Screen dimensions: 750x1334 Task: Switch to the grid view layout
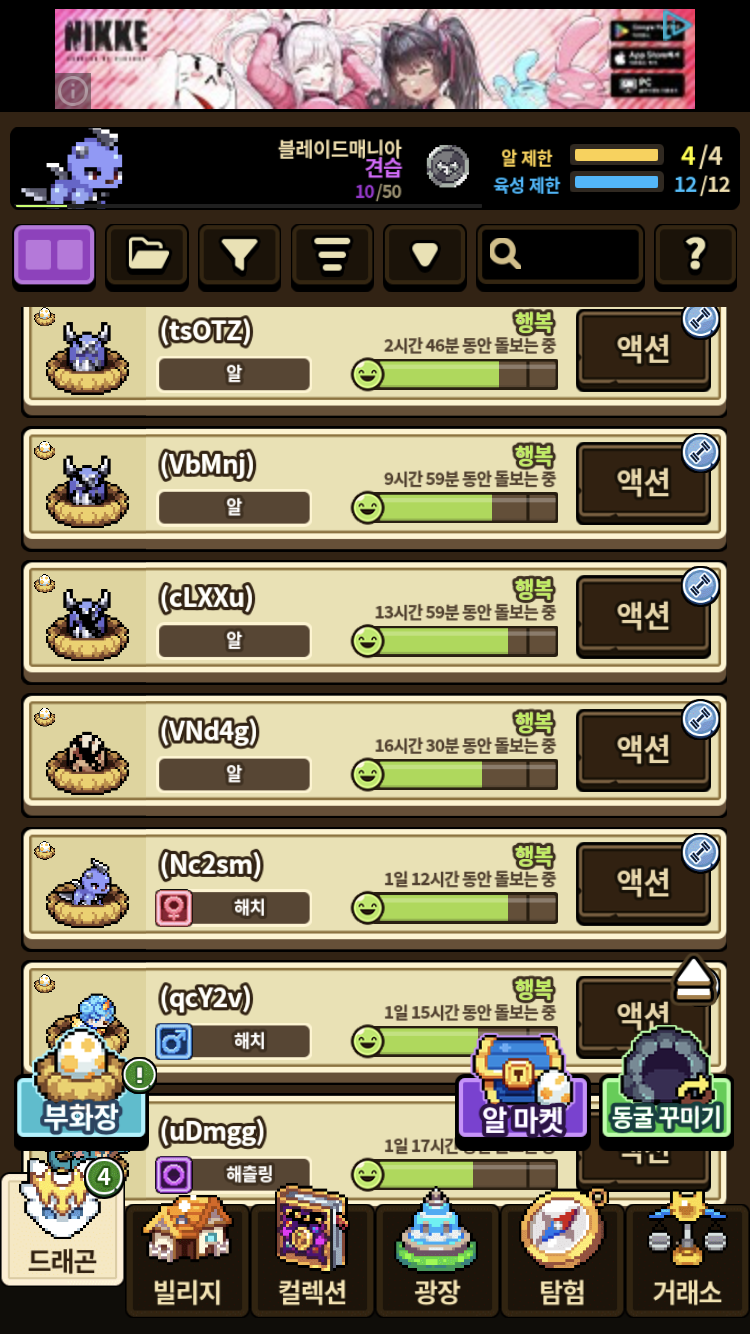[54, 255]
